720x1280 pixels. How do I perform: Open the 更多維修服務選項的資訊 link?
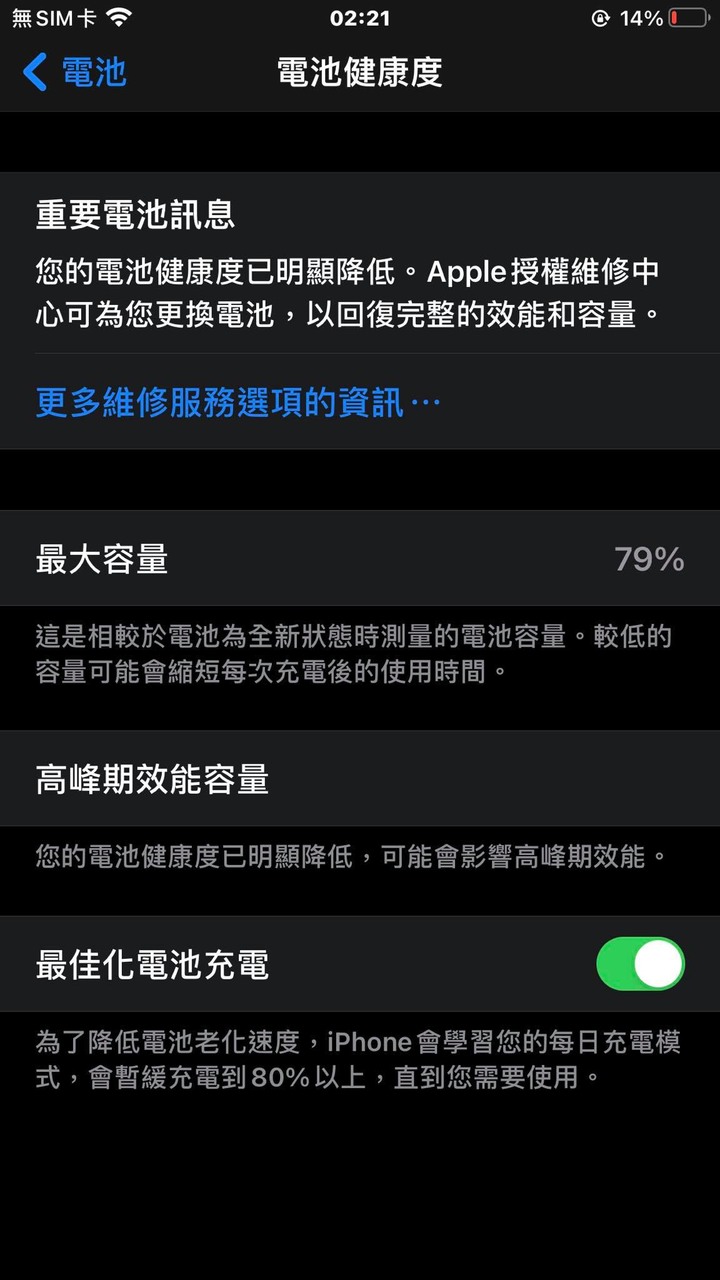pyautogui.click(x=238, y=403)
